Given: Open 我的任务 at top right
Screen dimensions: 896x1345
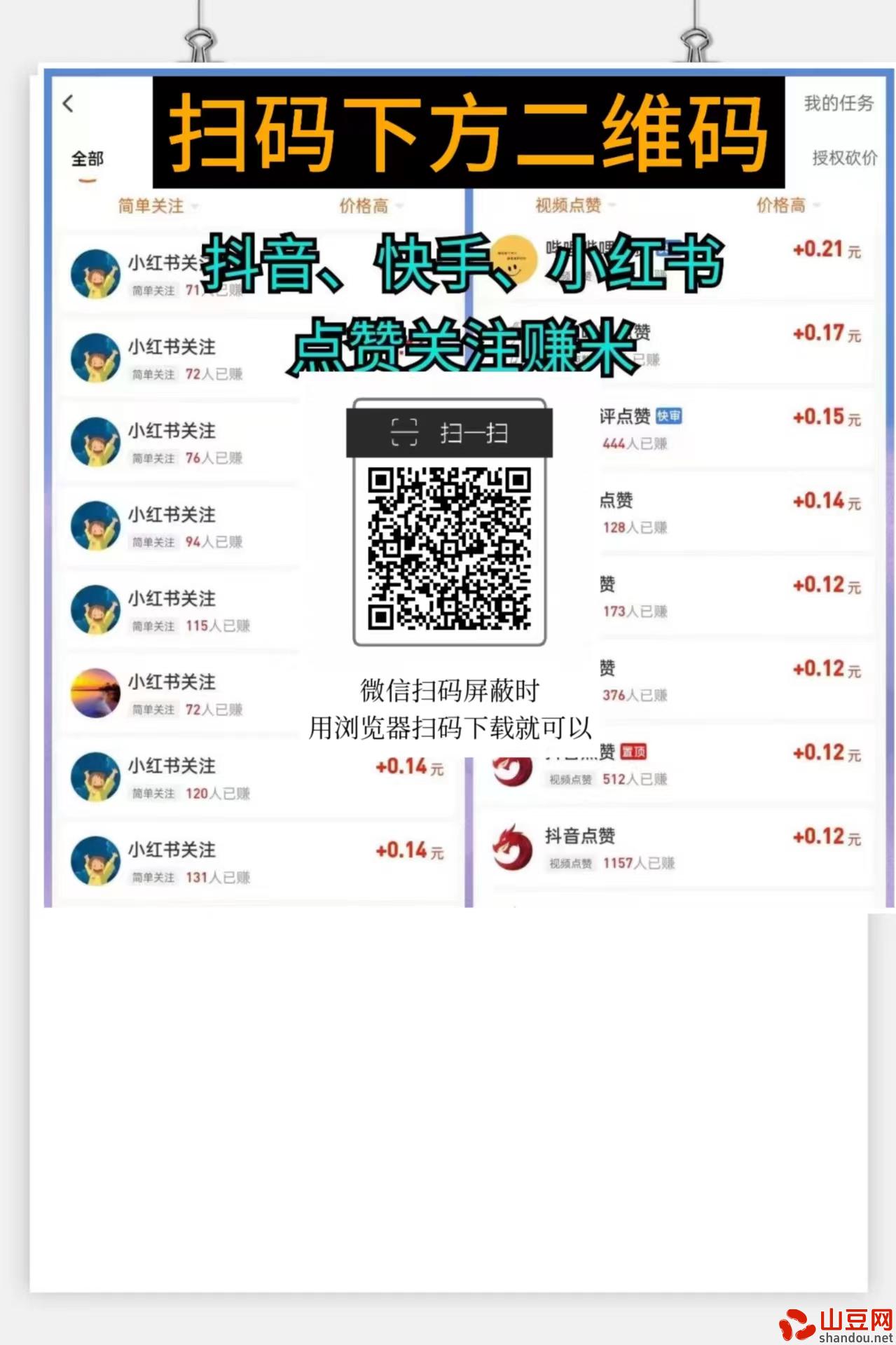Looking at the screenshot, I should 838,104.
